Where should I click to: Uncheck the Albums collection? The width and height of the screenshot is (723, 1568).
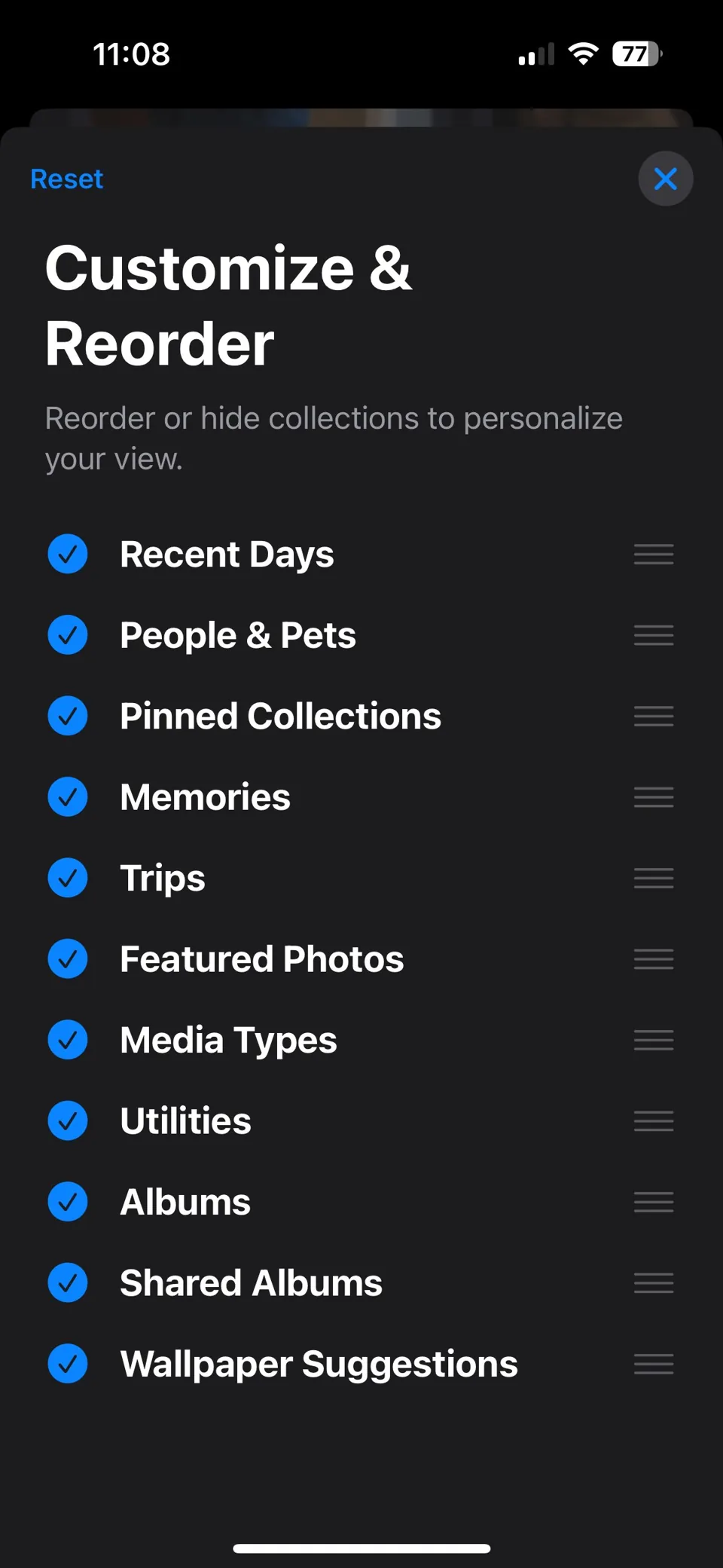coord(68,1203)
